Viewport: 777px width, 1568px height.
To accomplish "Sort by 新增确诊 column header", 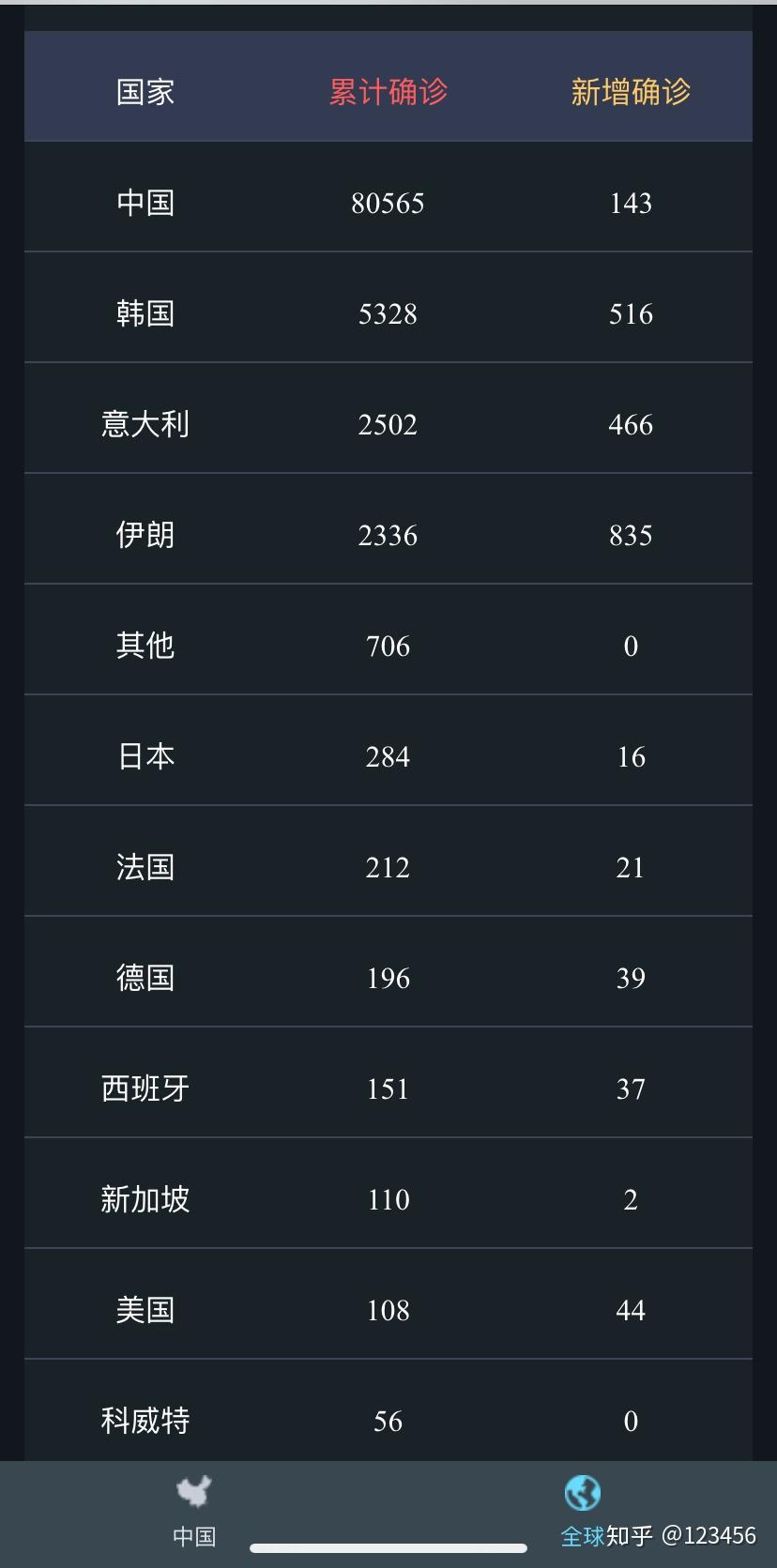I will point(631,92).
